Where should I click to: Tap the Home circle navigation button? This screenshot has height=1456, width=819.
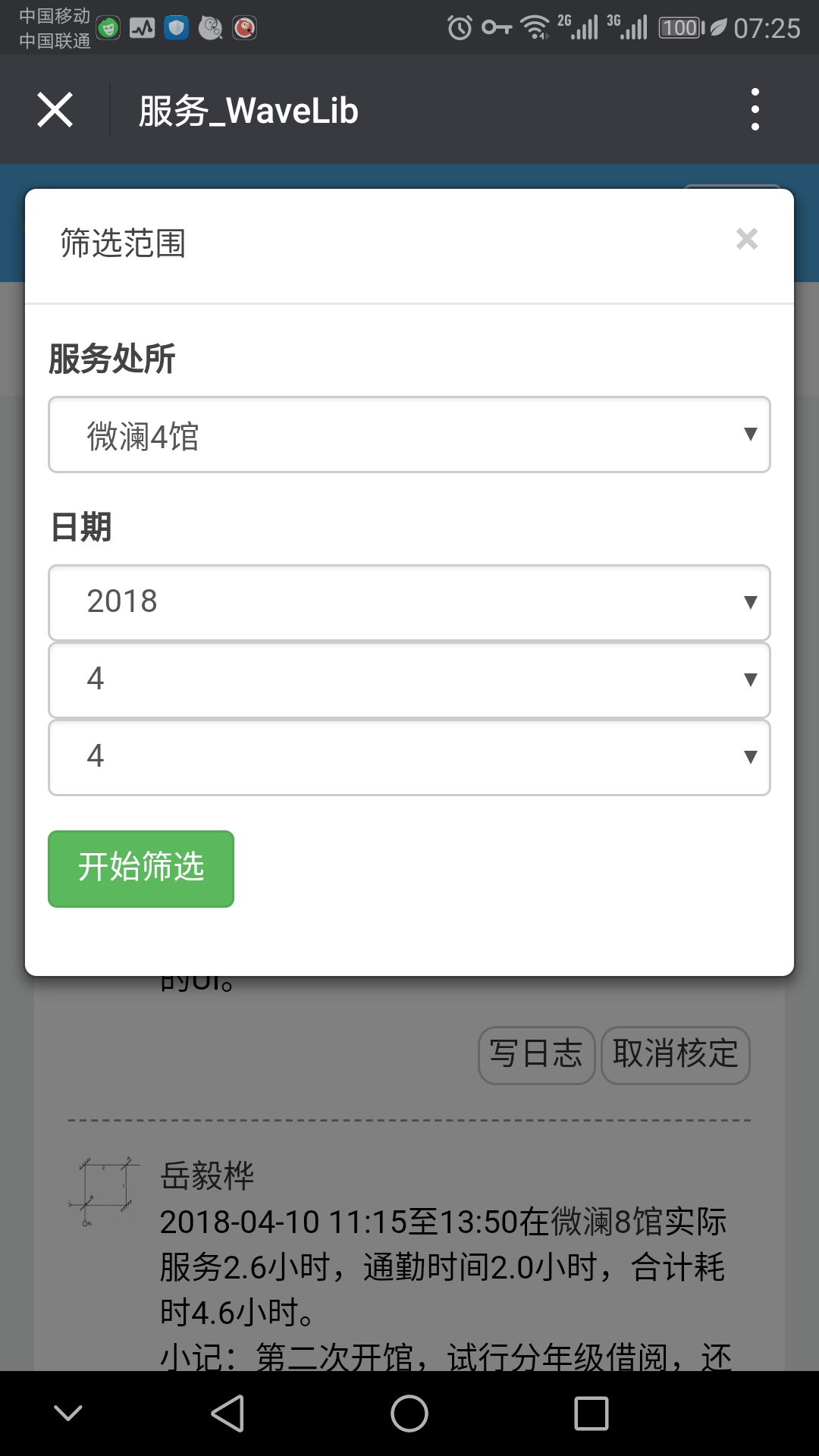(x=409, y=1413)
